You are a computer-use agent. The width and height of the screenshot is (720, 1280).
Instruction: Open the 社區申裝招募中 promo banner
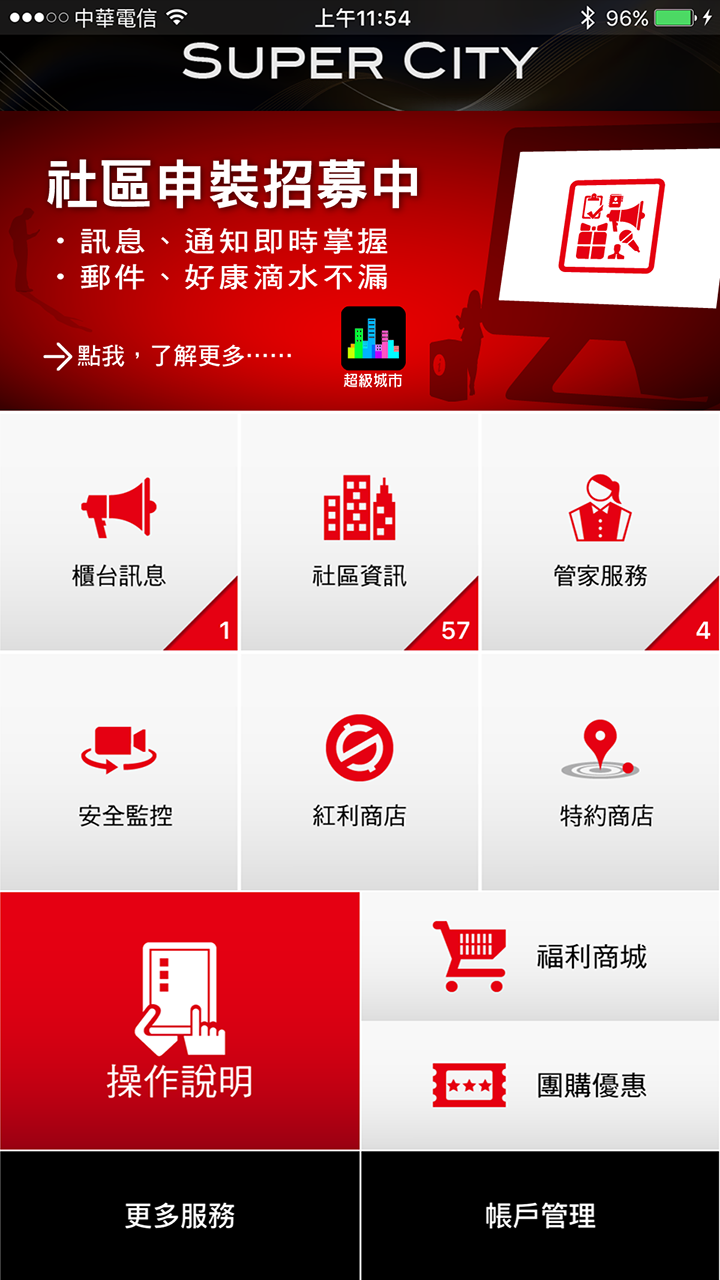[359, 260]
